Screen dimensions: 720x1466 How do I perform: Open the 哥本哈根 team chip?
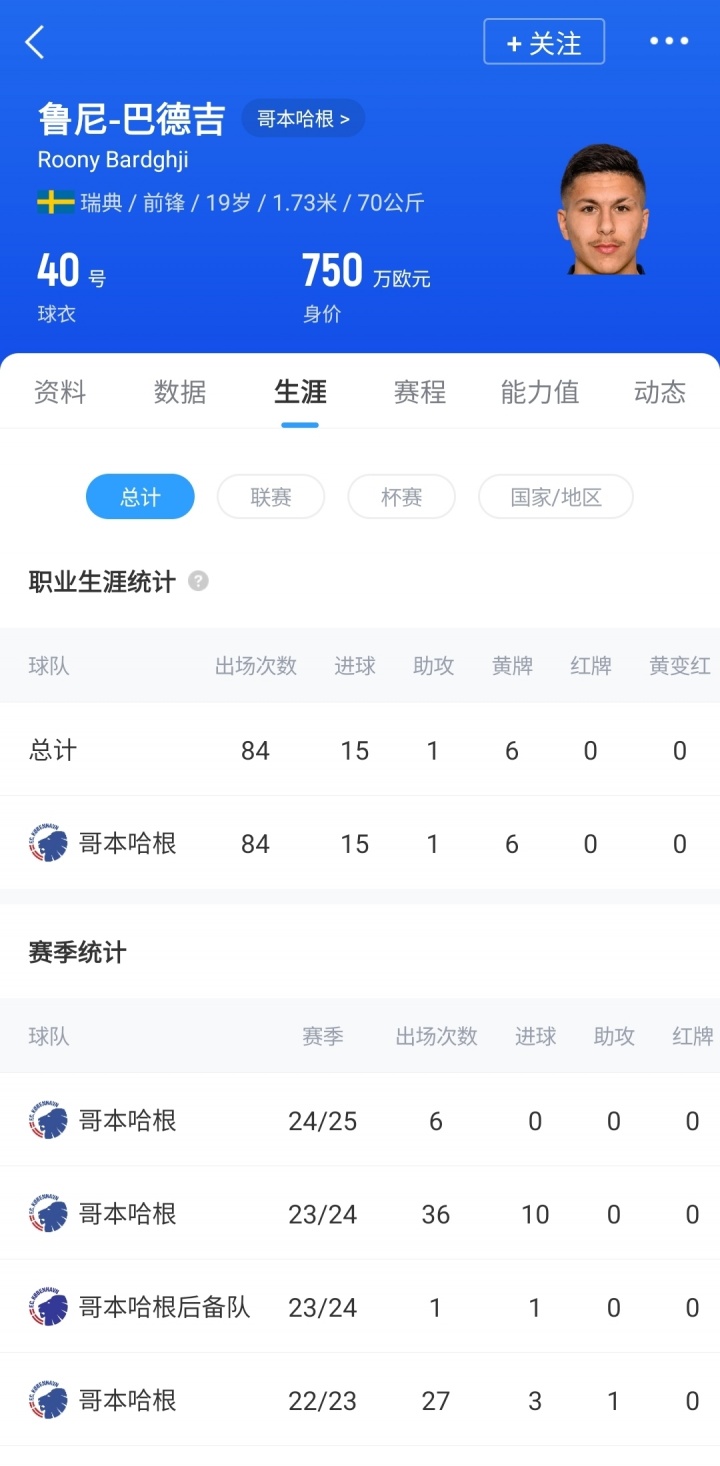[x=303, y=119]
